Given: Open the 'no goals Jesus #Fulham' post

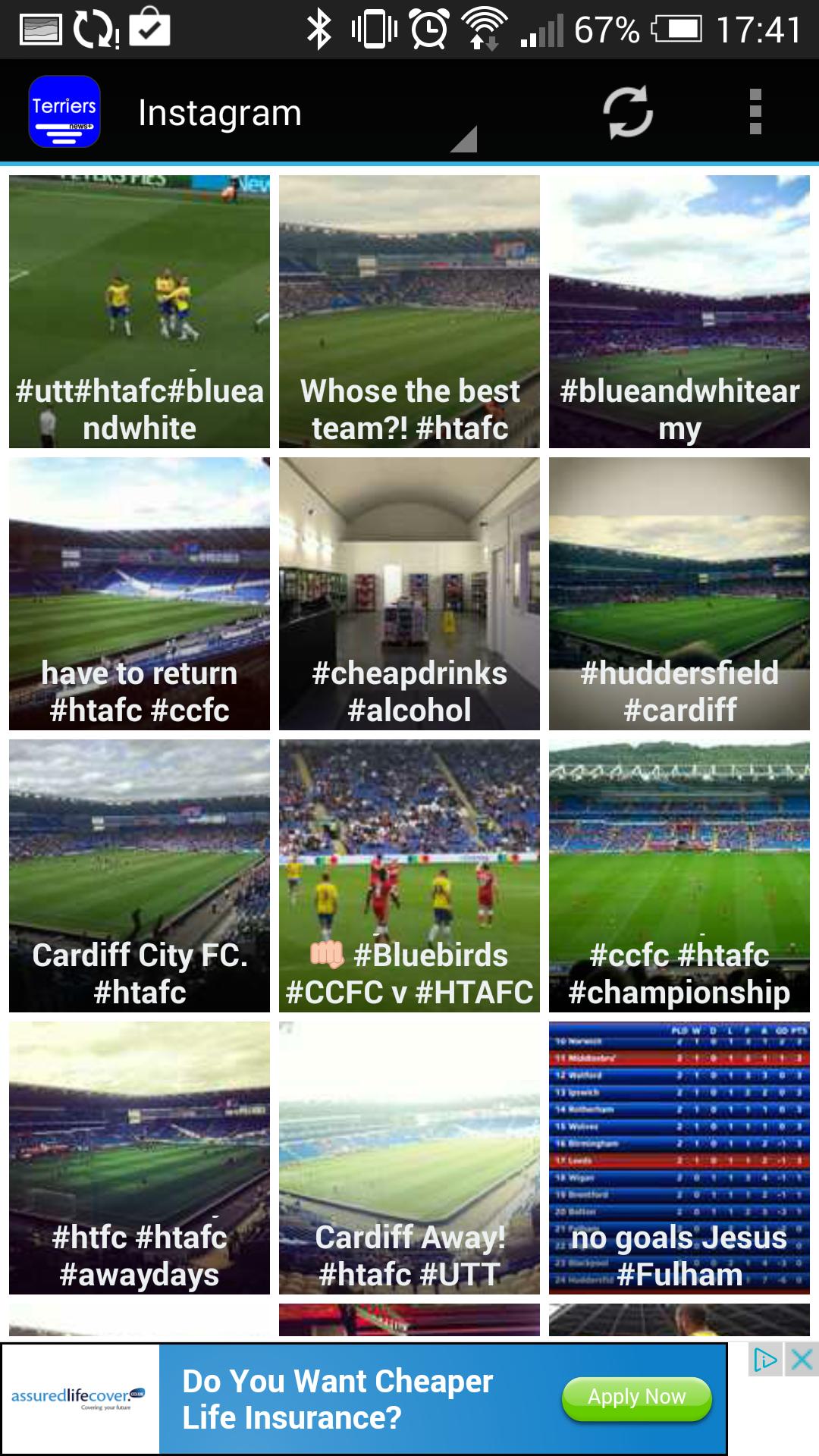Looking at the screenshot, I should click(679, 1158).
